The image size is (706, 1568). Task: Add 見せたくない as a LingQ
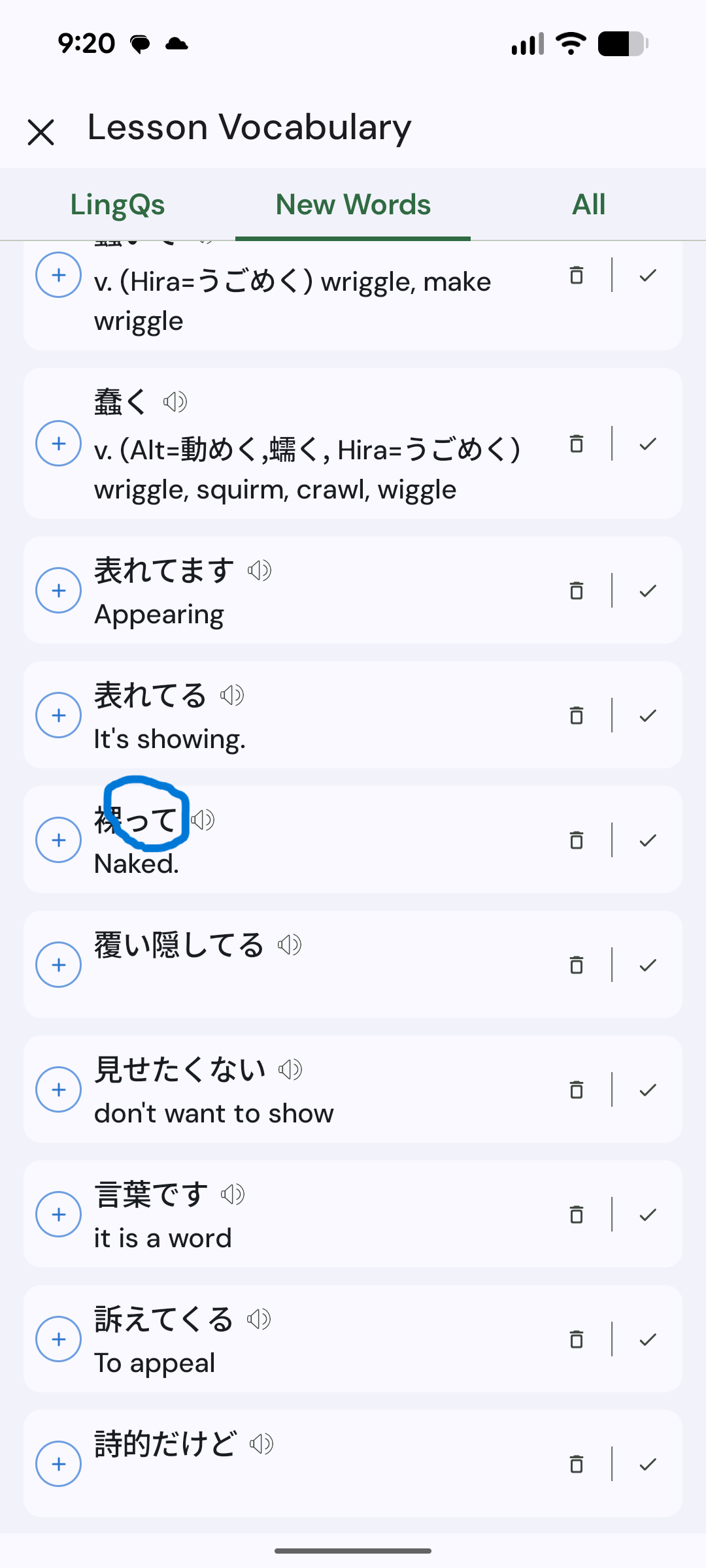pos(59,1090)
